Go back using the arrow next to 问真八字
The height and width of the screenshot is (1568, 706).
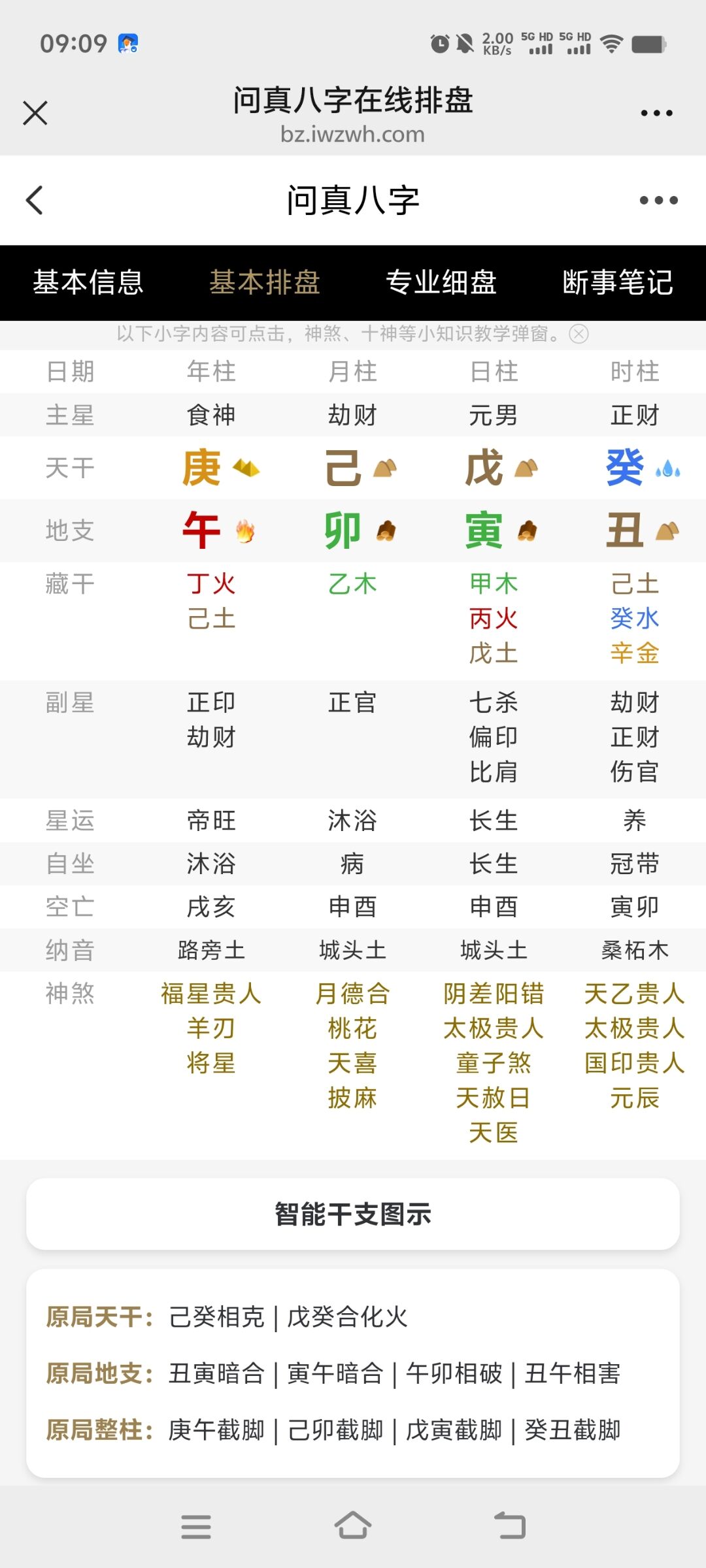pyautogui.click(x=35, y=200)
